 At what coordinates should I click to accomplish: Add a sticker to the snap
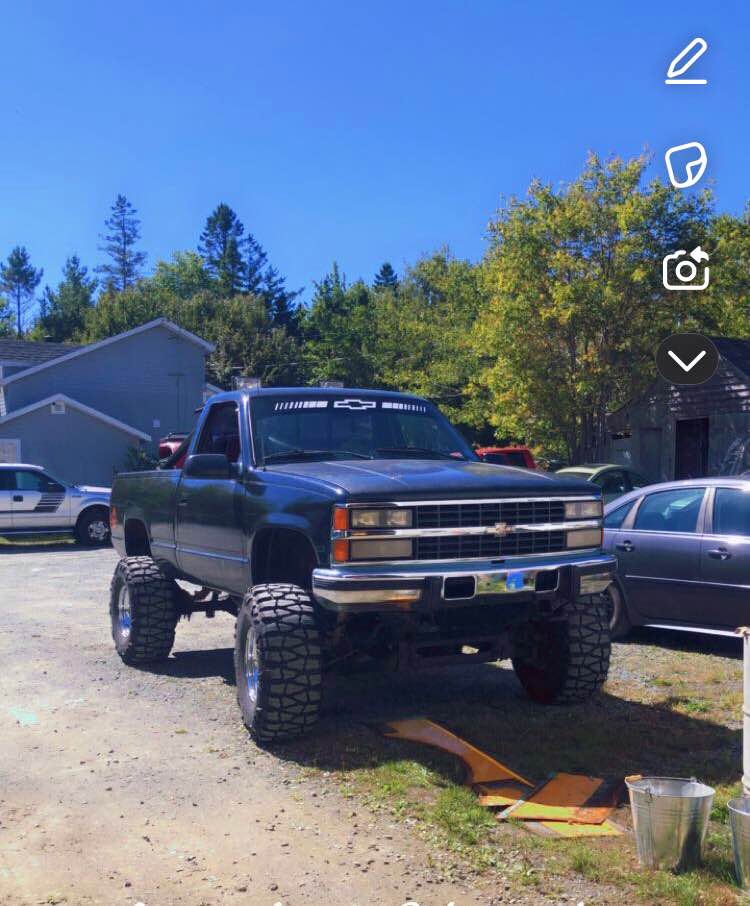tap(686, 164)
